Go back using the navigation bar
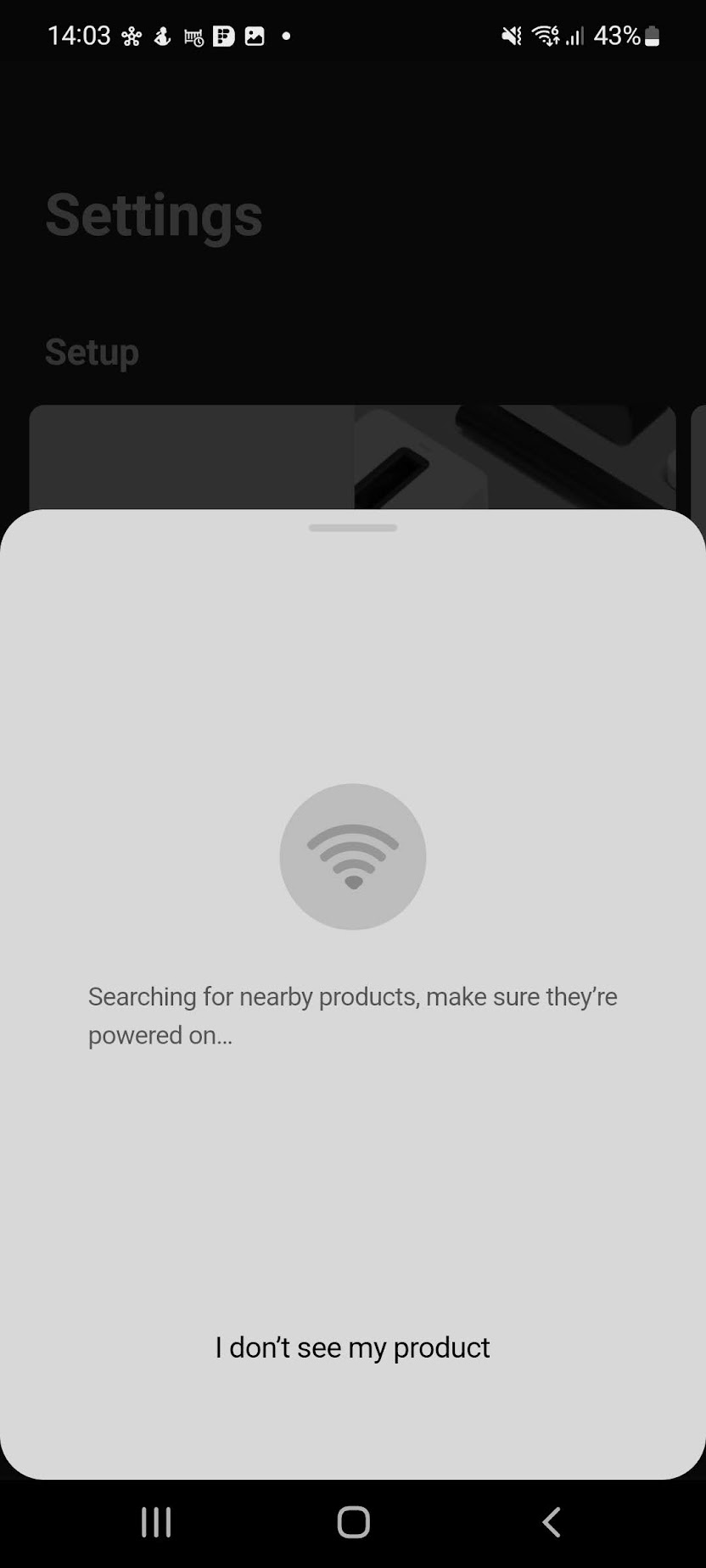 click(x=552, y=1522)
